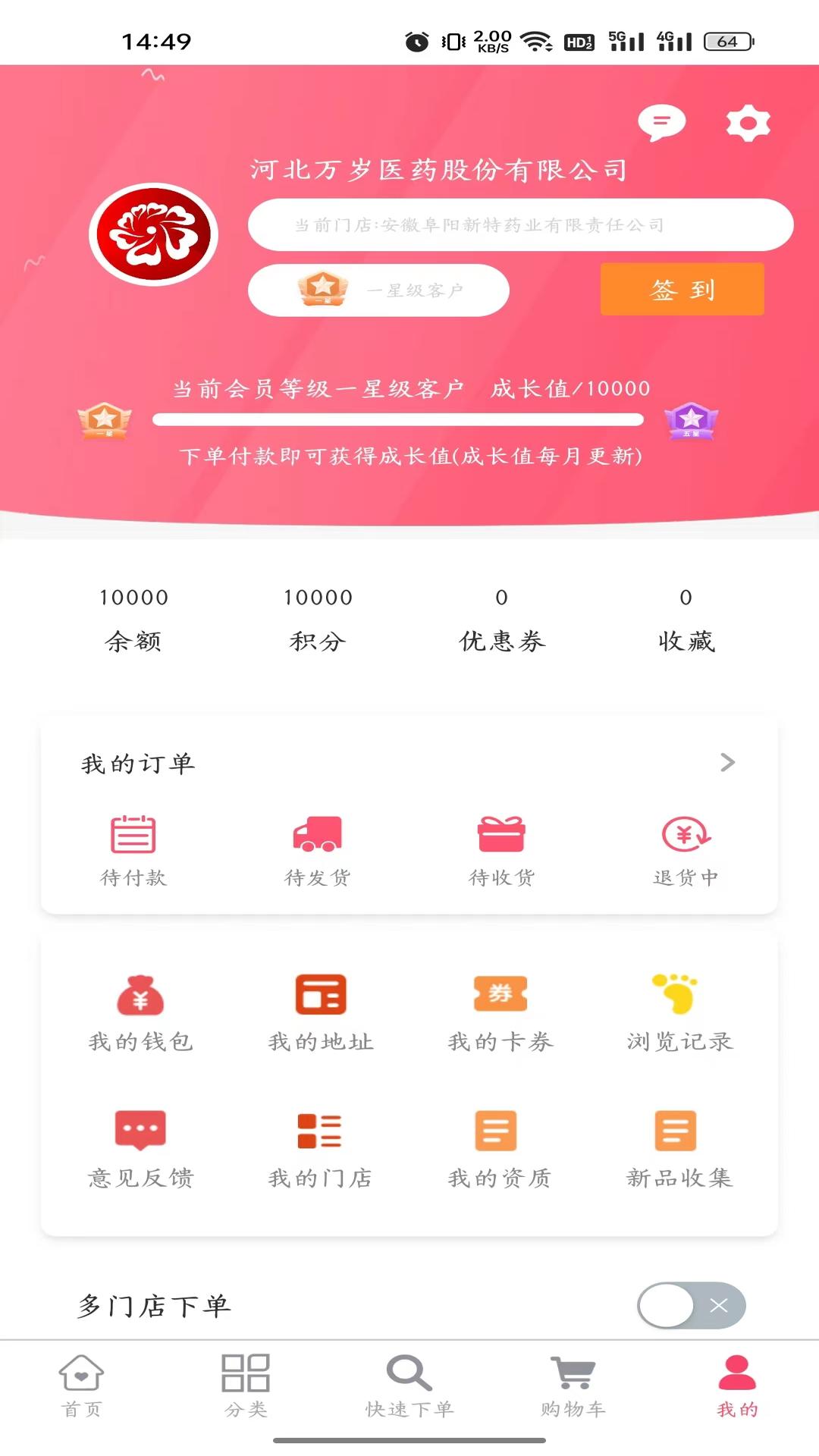Image resolution: width=819 pixels, height=1456 pixels.
Task: Switch to the 购物车 cart tab
Action: 573,1386
